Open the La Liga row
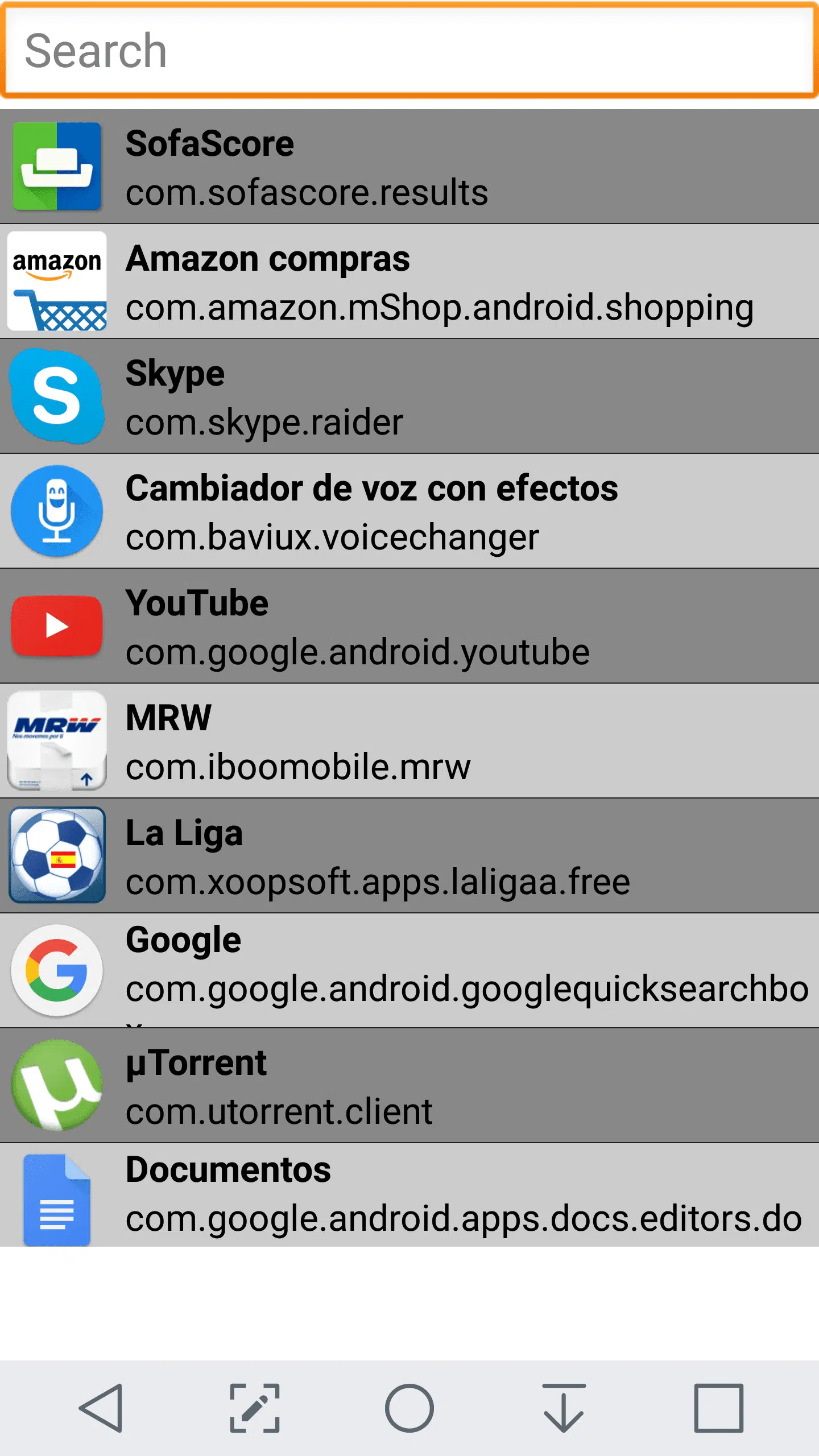Image resolution: width=819 pixels, height=1456 pixels. [409, 856]
